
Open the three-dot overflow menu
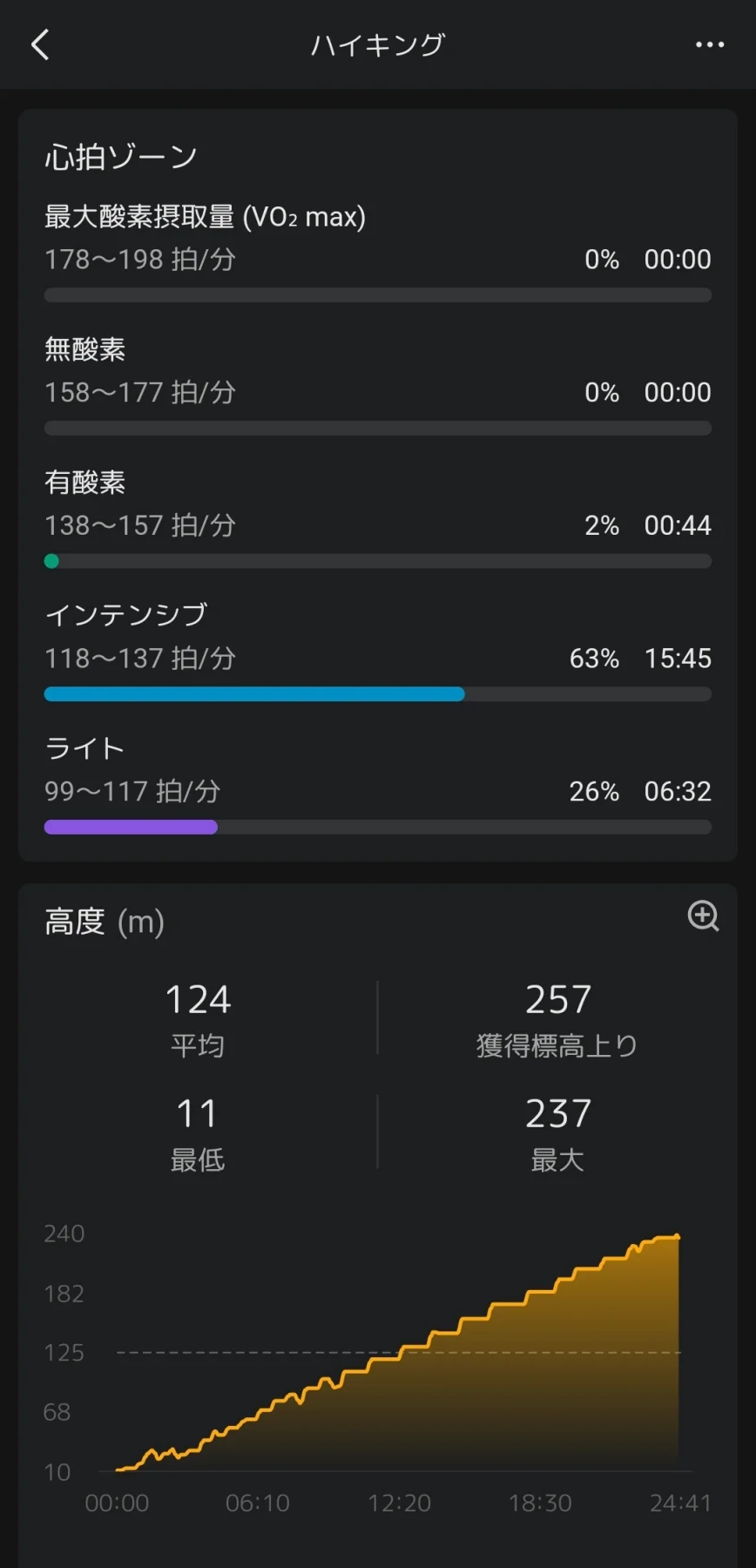tap(710, 44)
